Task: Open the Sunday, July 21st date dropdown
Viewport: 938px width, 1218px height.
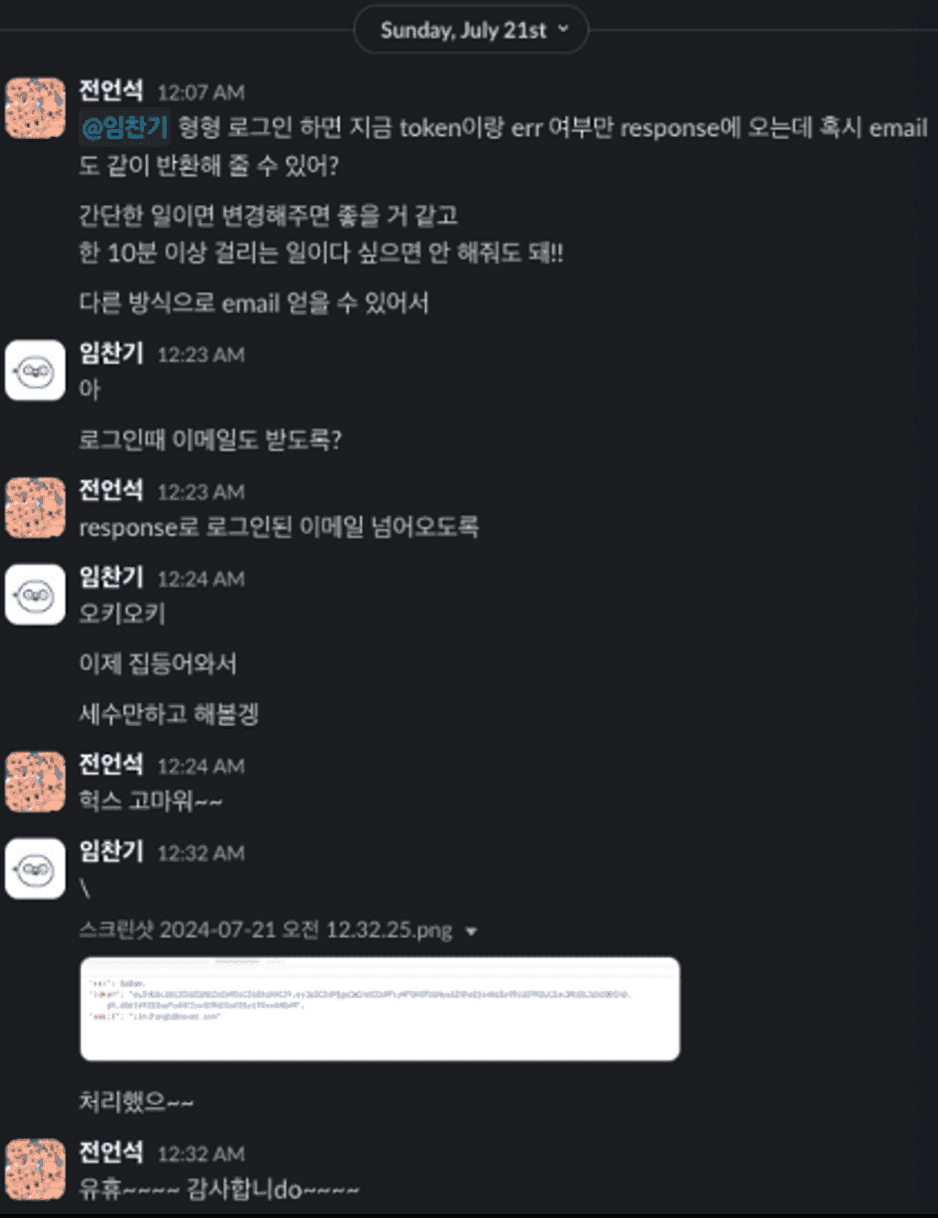Action: (471, 30)
